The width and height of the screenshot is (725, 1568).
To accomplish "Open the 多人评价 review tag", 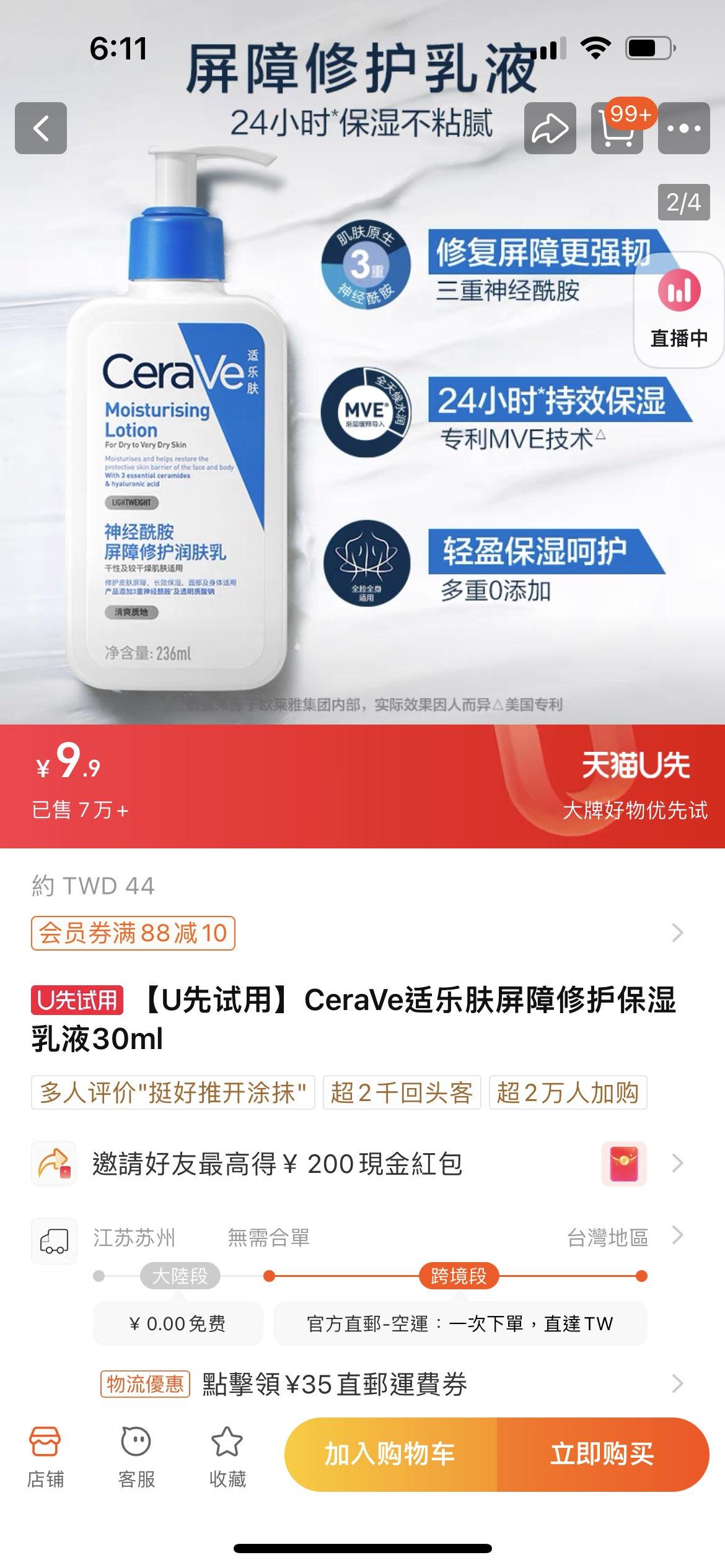I will click(x=173, y=1092).
